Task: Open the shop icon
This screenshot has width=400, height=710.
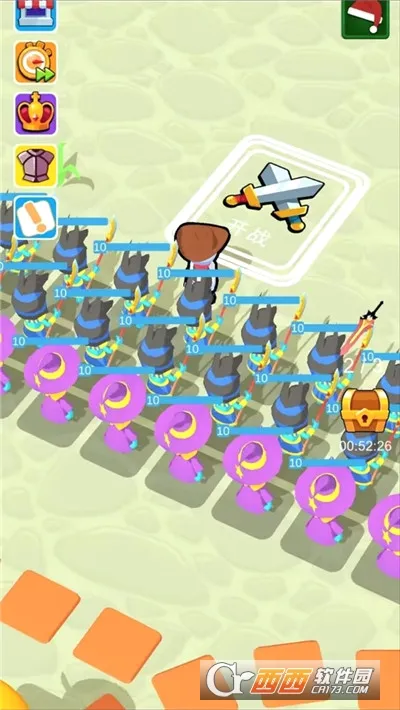Action: pos(36,14)
